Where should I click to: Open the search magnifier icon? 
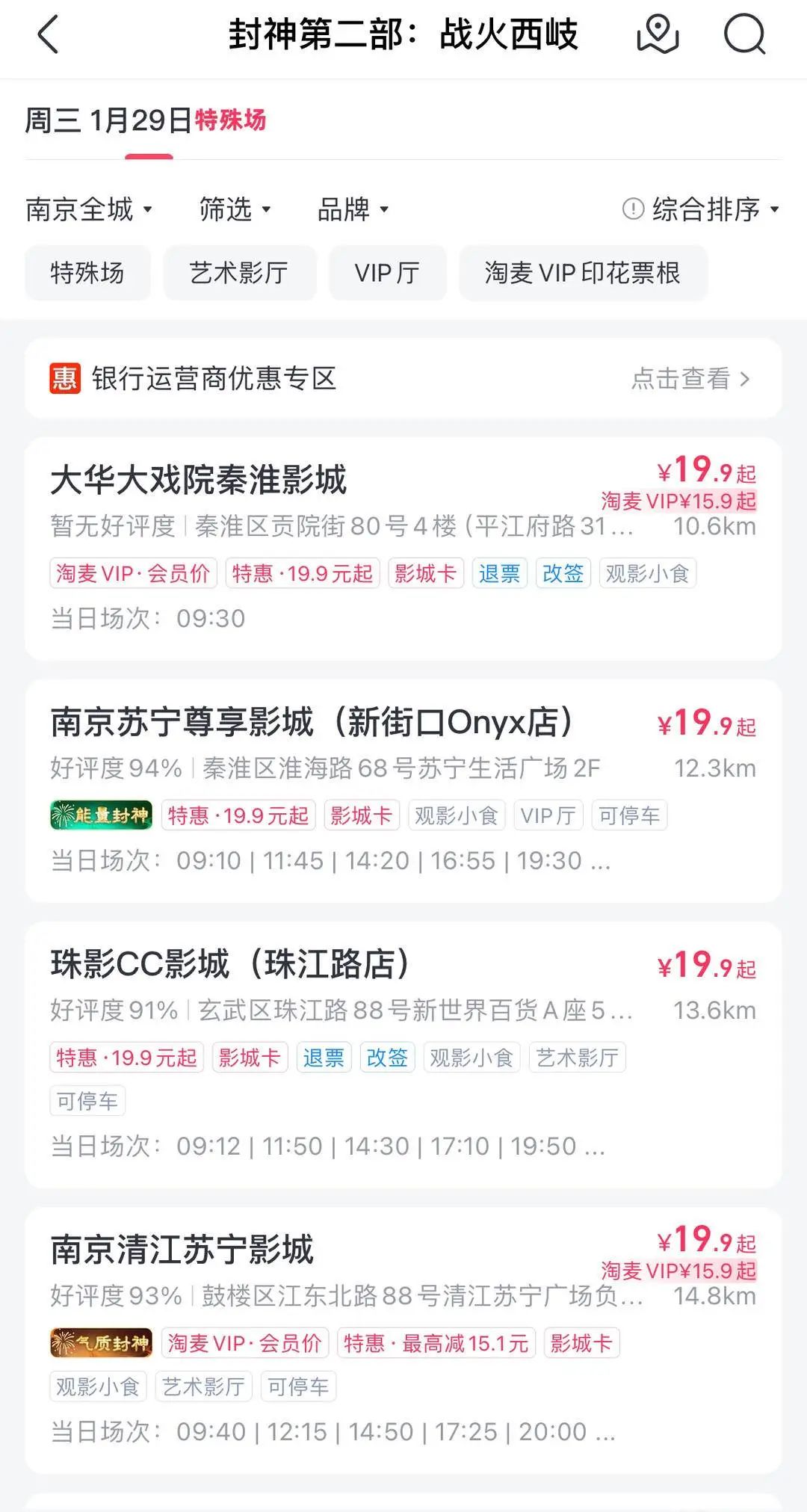coord(744,35)
